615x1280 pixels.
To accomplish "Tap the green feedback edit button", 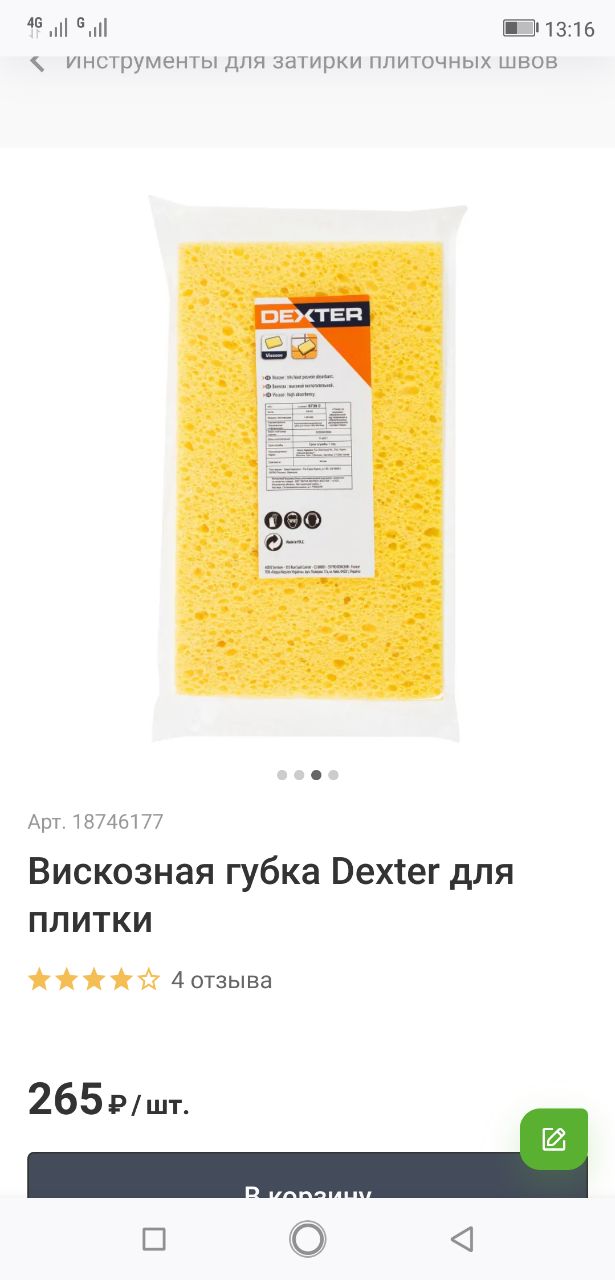I will point(553,1138).
